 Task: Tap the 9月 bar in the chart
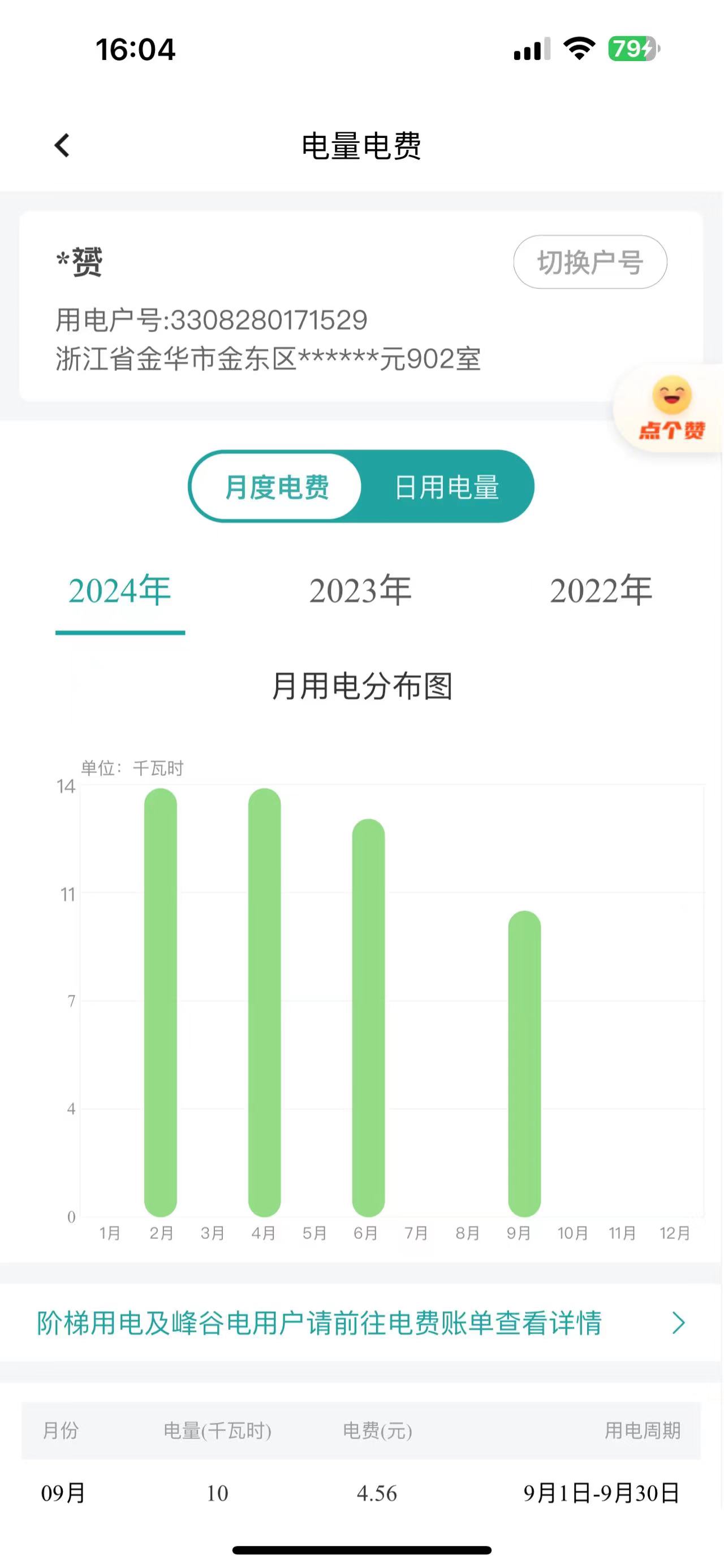[x=524, y=1063]
